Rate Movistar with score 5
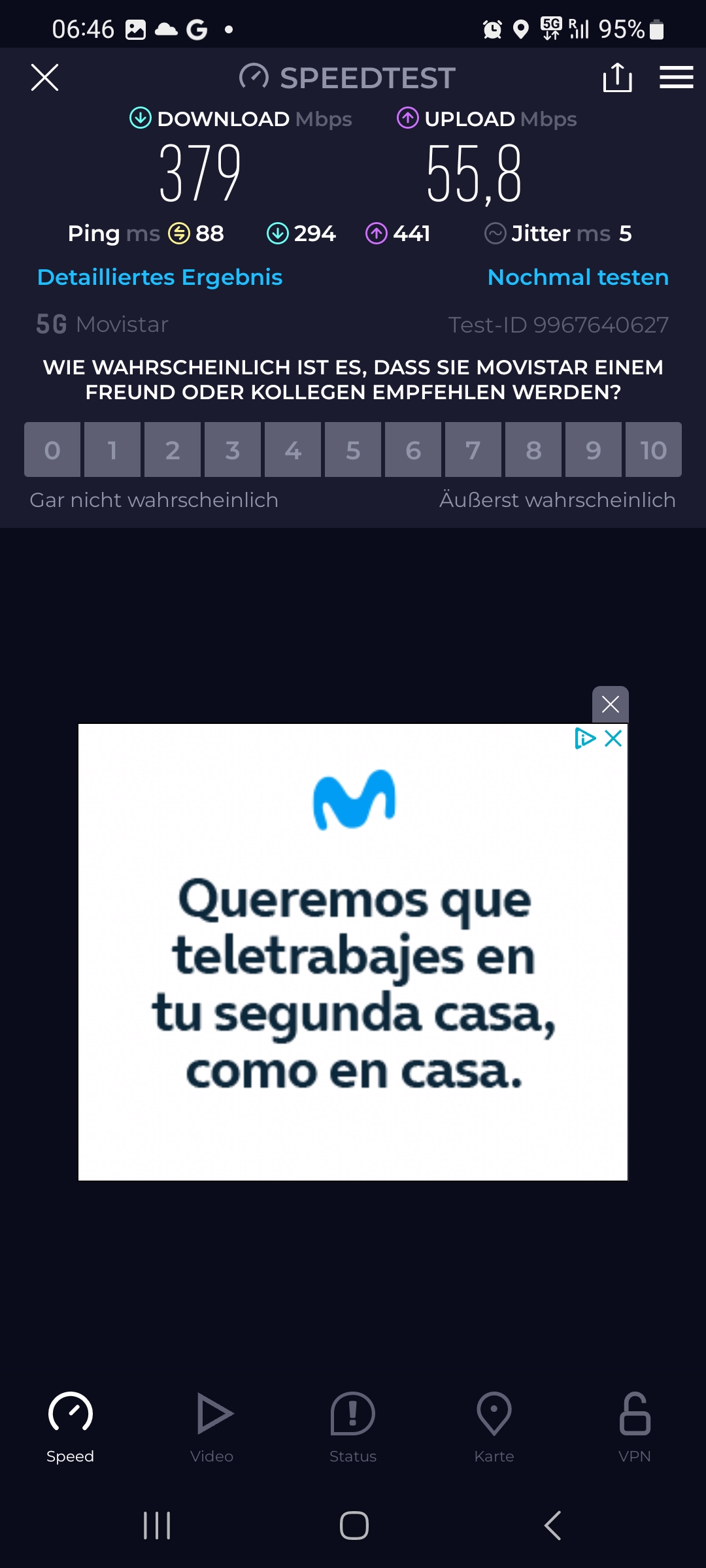This screenshot has height=1568, width=706. [x=353, y=449]
